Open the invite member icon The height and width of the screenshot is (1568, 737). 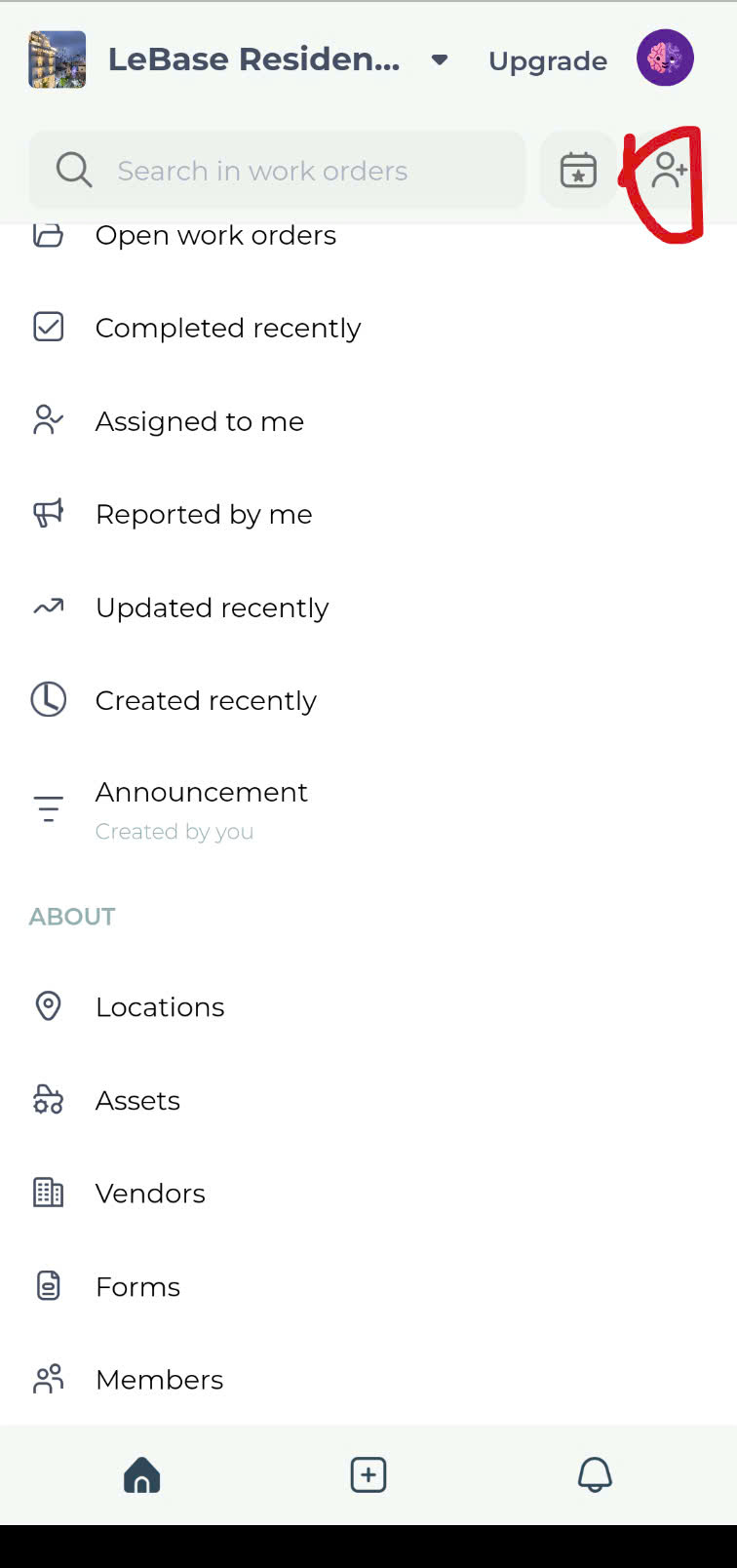point(669,171)
